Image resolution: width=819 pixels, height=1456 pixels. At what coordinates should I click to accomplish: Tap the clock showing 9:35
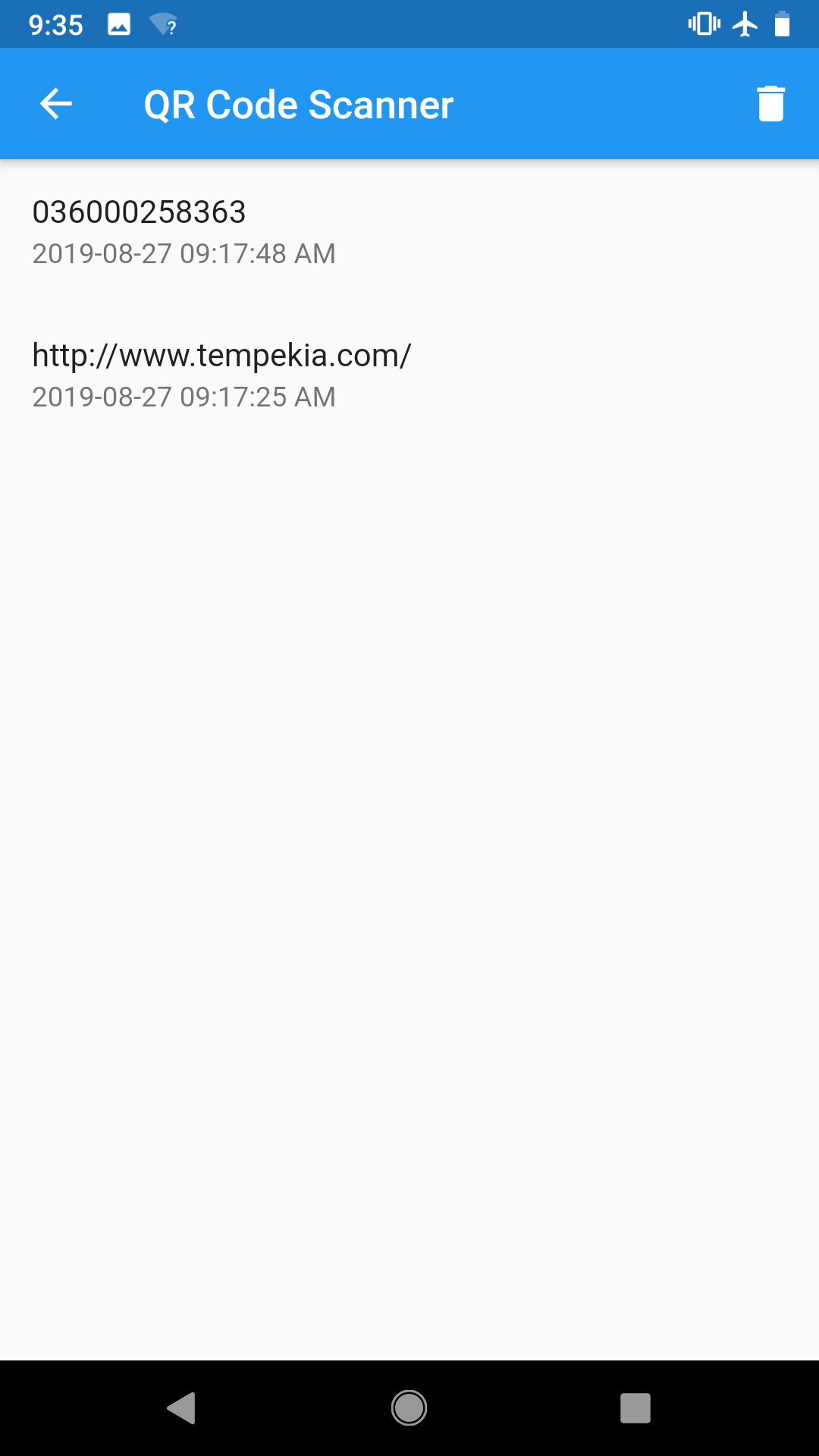coord(55,24)
